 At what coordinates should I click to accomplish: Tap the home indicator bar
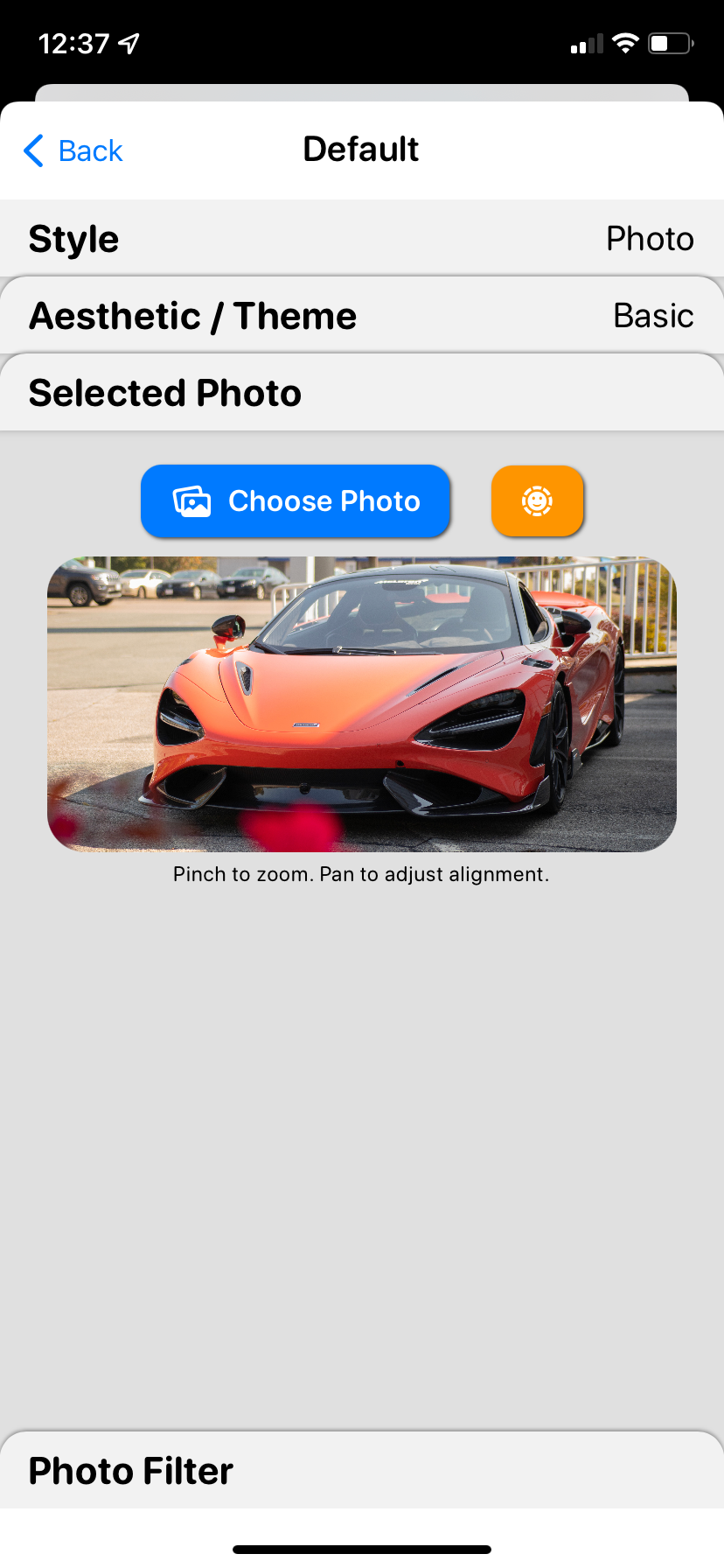pos(362,1546)
